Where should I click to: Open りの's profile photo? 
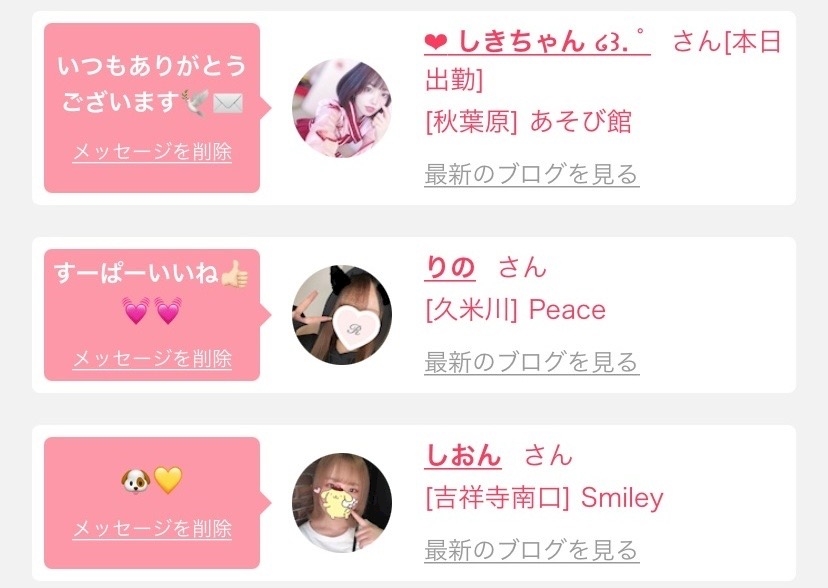(x=341, y=315)
